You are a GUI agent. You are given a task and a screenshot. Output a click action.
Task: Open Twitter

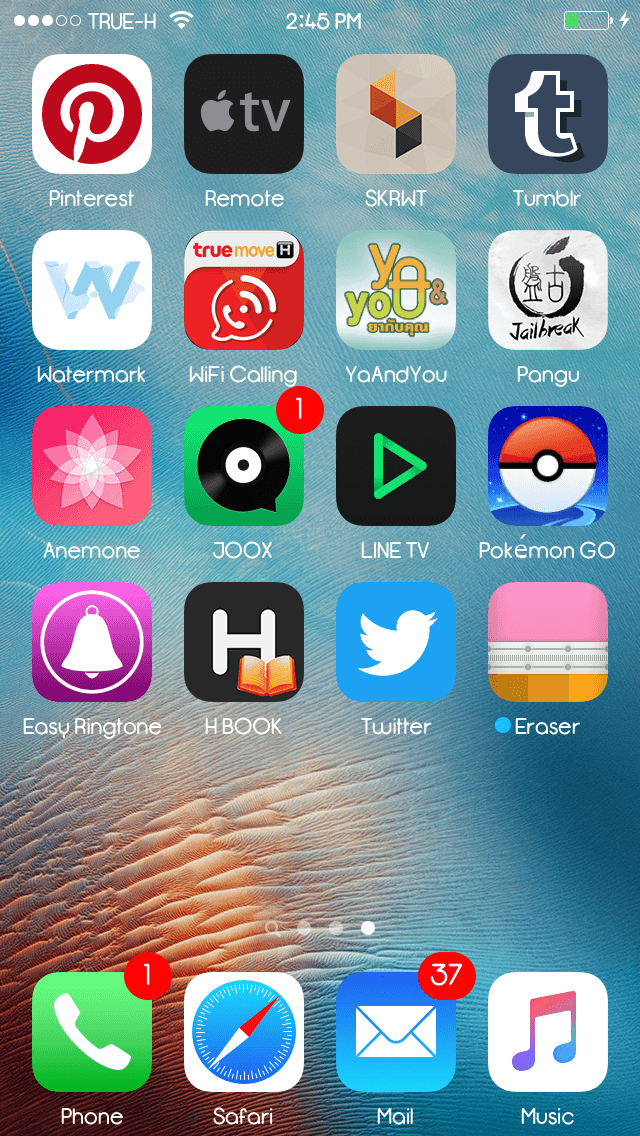click(x=396, y=642)
